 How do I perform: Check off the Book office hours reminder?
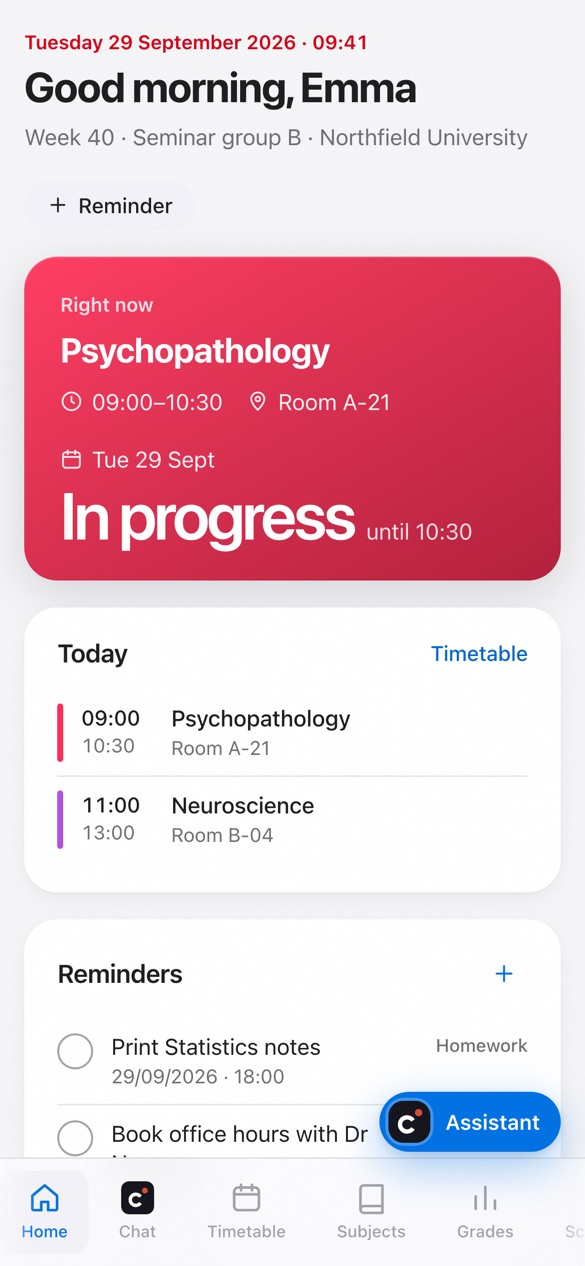[76, 1138]
